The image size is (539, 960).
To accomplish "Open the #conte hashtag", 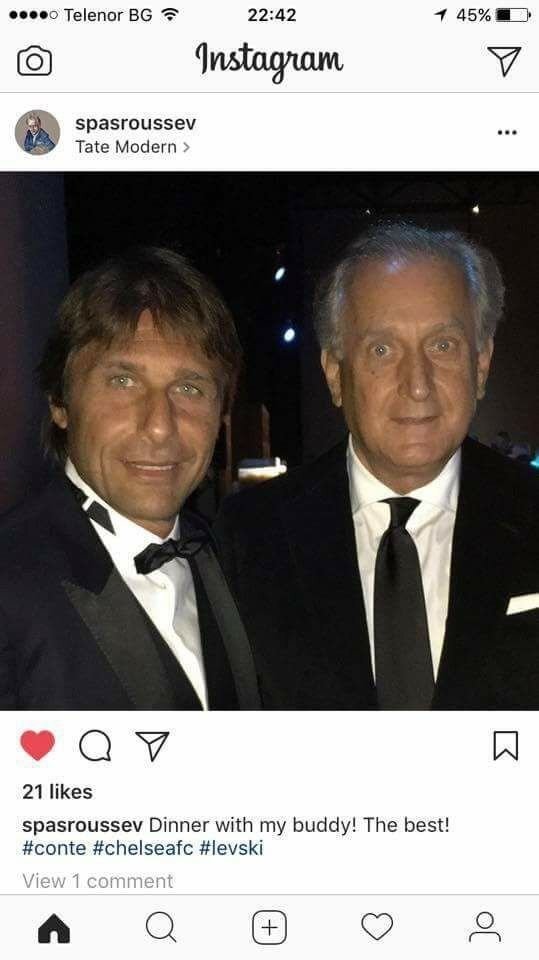I will 55,848.
